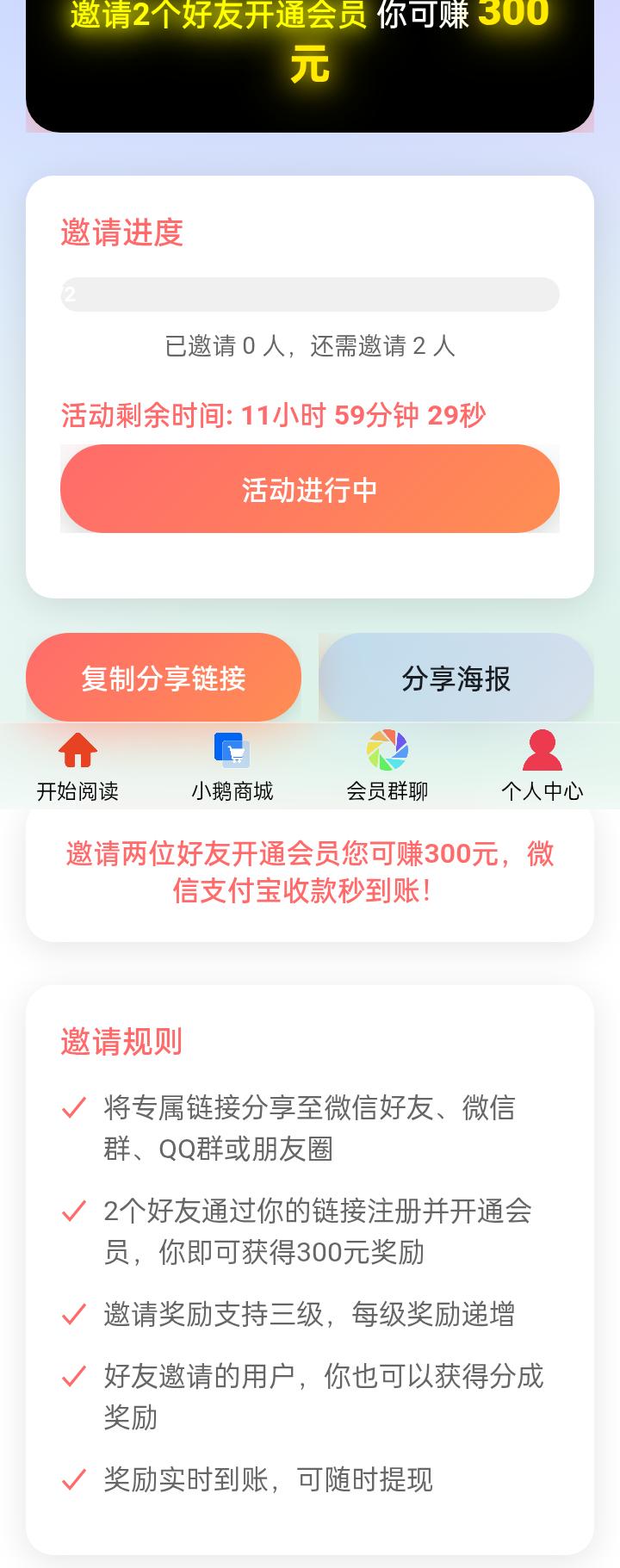The image size is (620, 1568).
Task: Click the invitation progress bar
Action: [309, 294]
